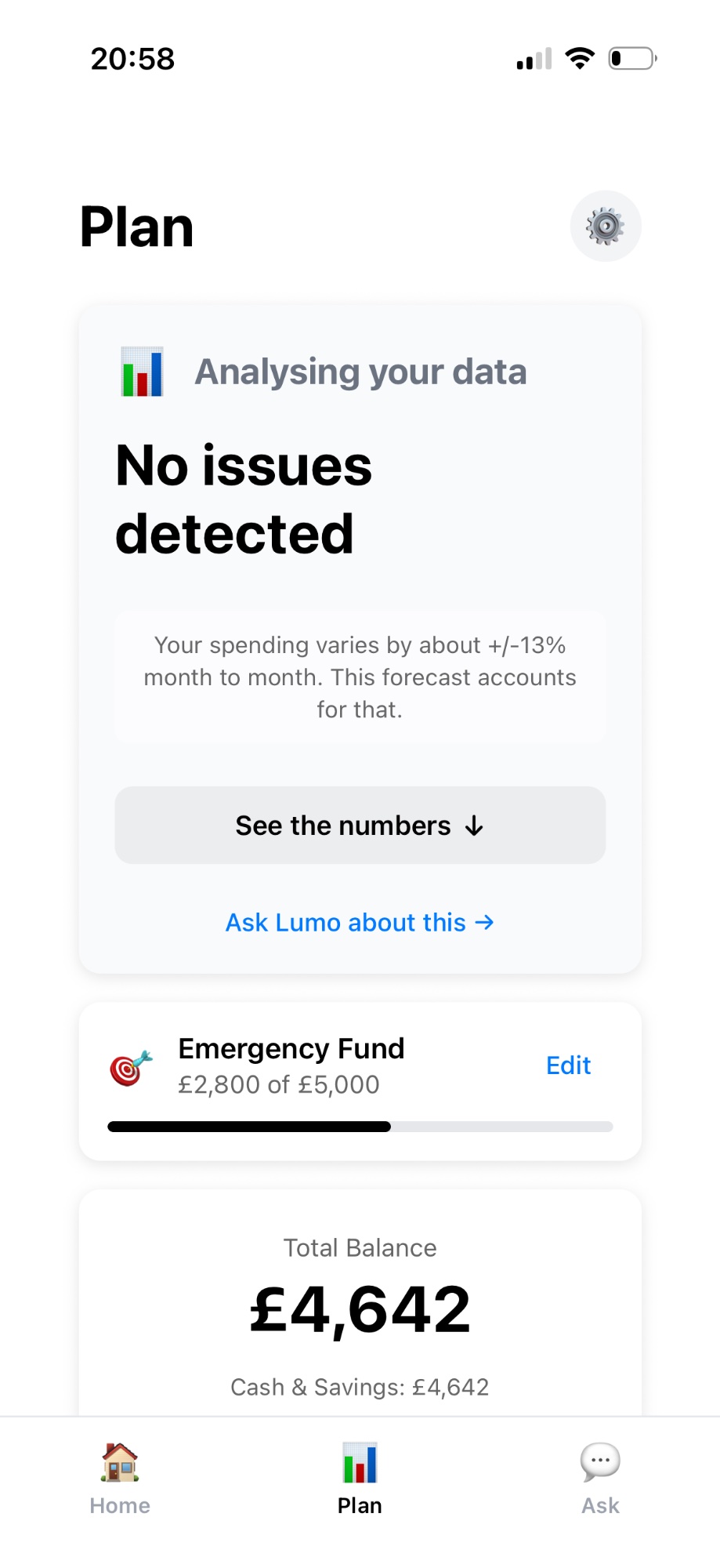Tap the Cash & Savings summary text
The width and height of the screenshot is (720, 1568).
coord(359,1386)
